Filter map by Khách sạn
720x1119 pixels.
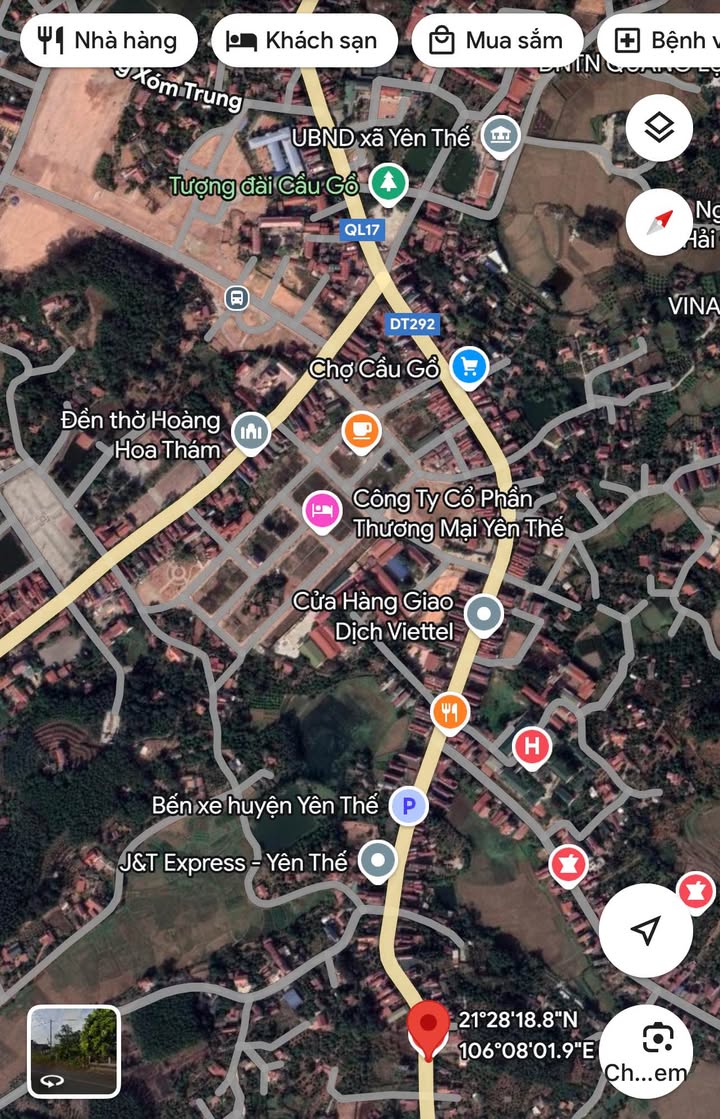(x=304, y=41)
